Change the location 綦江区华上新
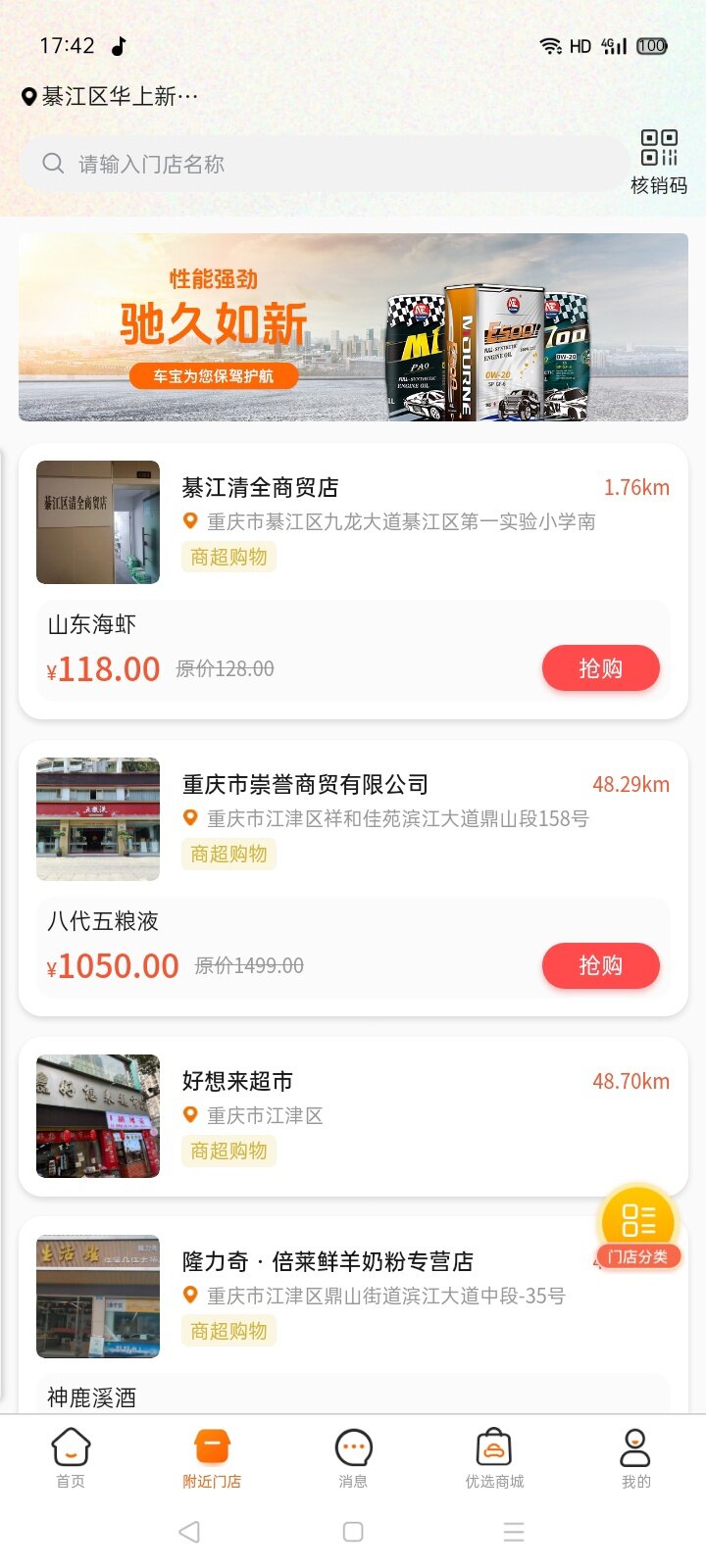Image resolution: width=706 pixels, height=1568 pixels. (x=110, y=96)
